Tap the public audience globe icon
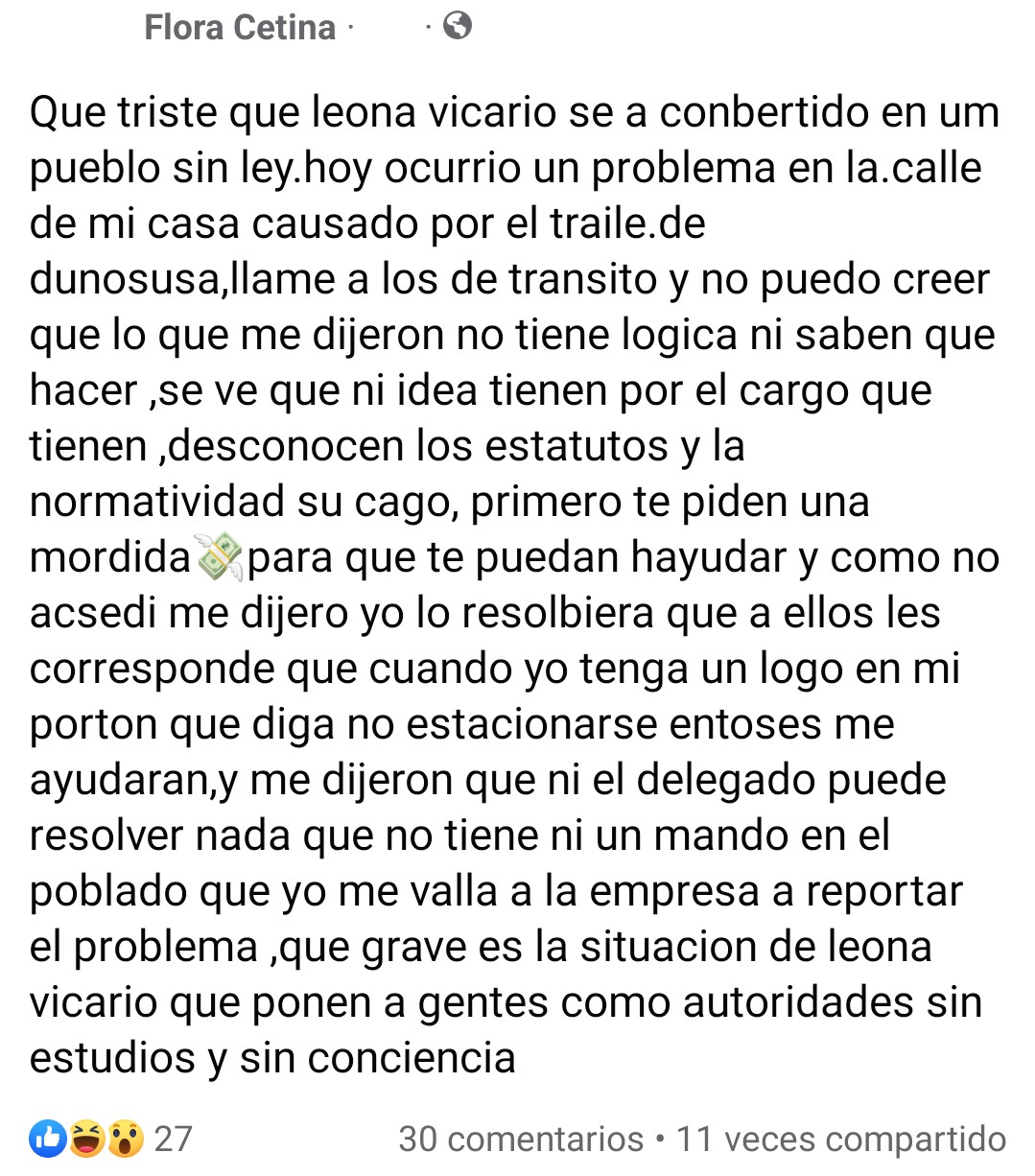 coord(458,26)
